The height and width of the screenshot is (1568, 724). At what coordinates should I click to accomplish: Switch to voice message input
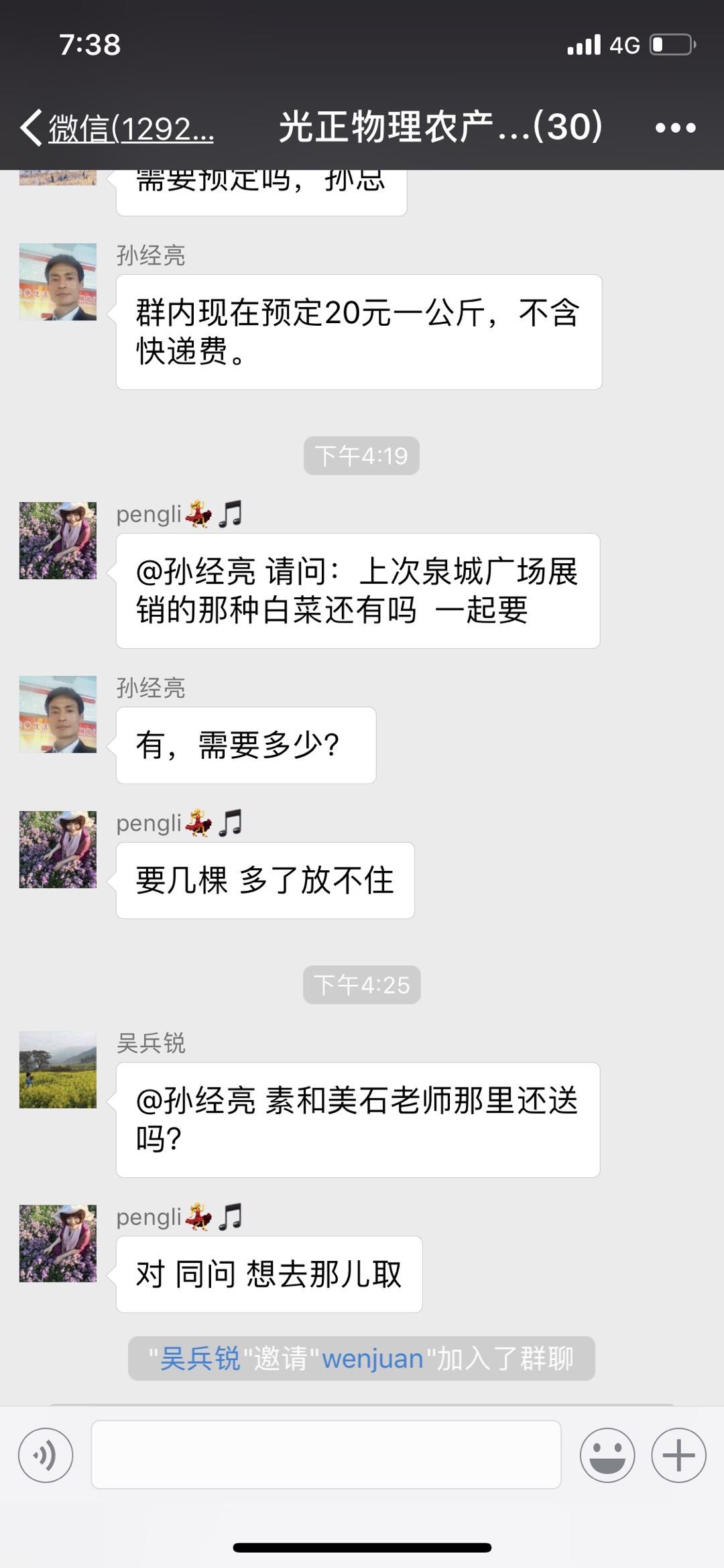[46, 1455]
